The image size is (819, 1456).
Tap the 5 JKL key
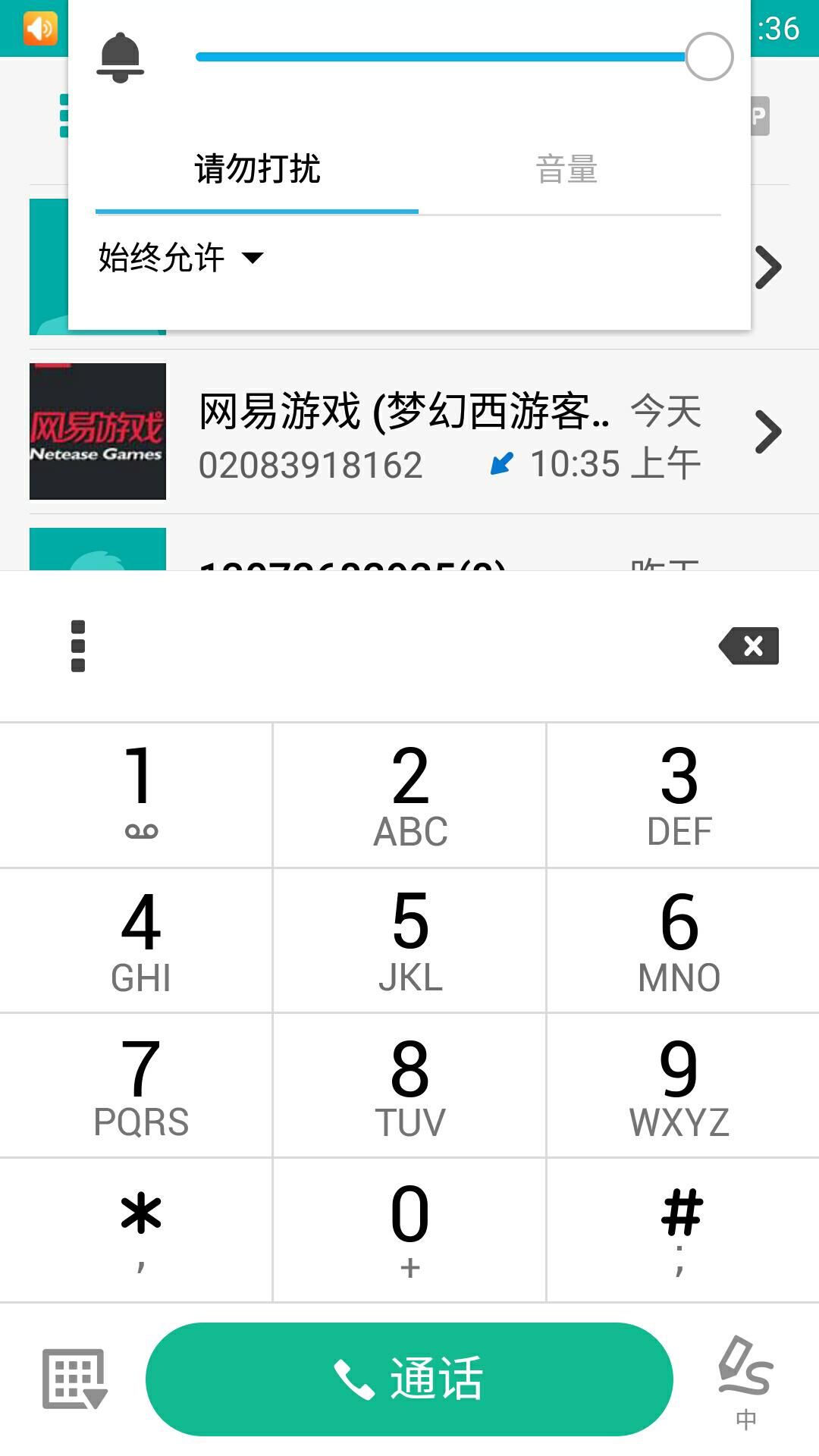410,940
